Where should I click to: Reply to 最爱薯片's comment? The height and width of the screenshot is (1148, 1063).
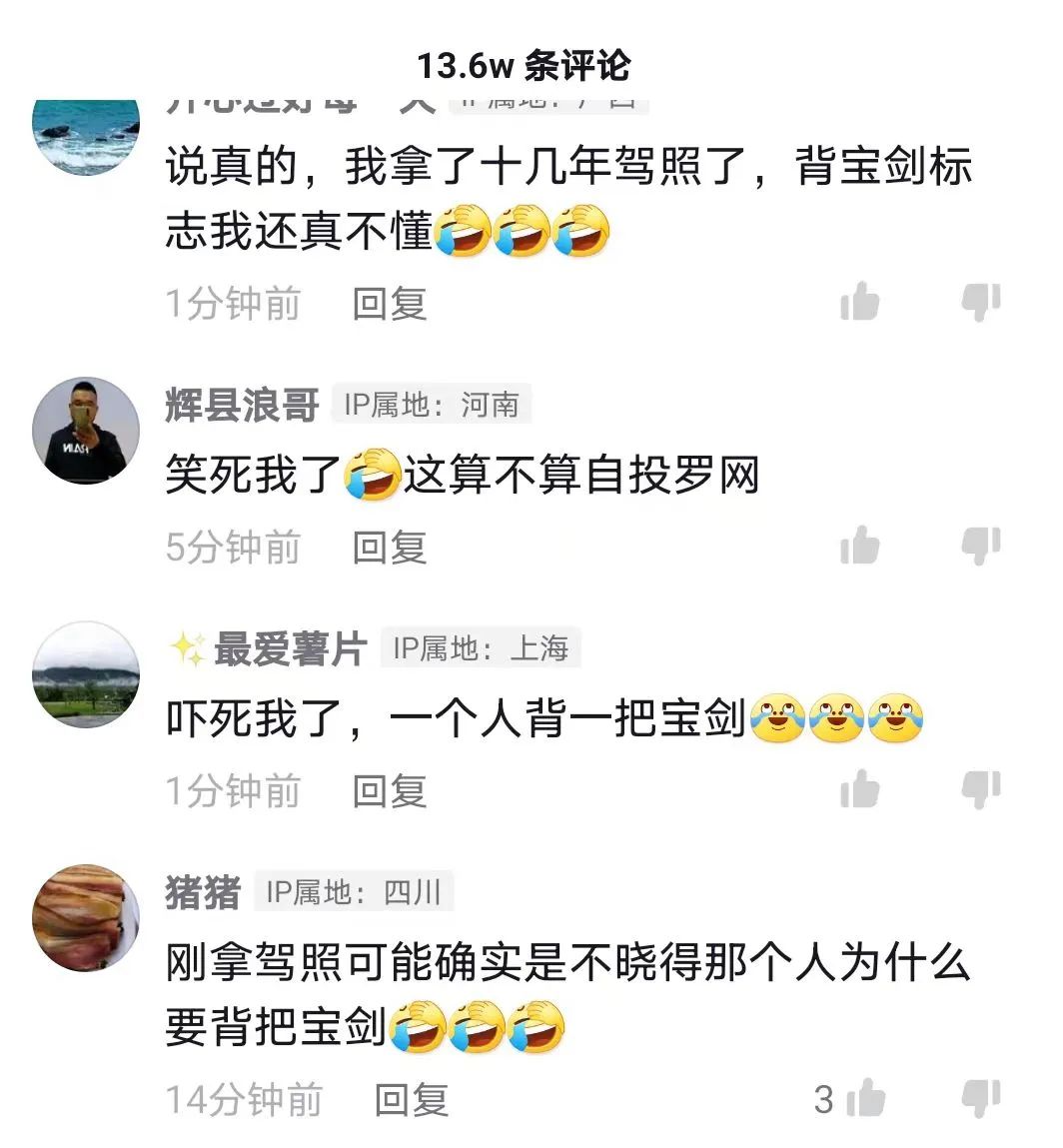click(390, 791)
